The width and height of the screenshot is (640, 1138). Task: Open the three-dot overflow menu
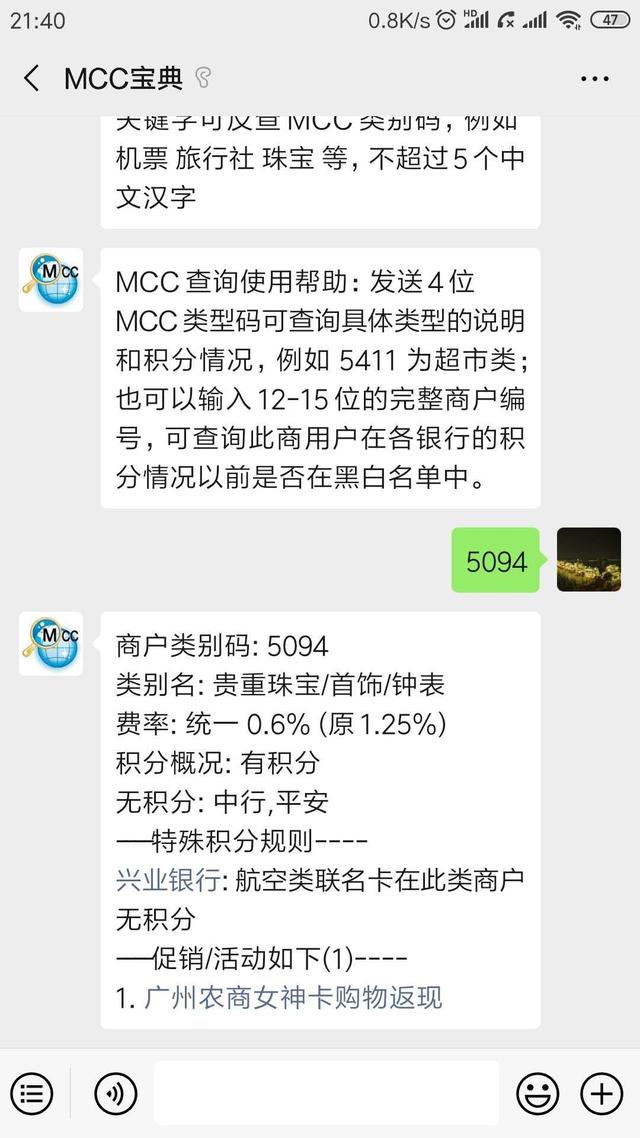(x=594, y=78)
